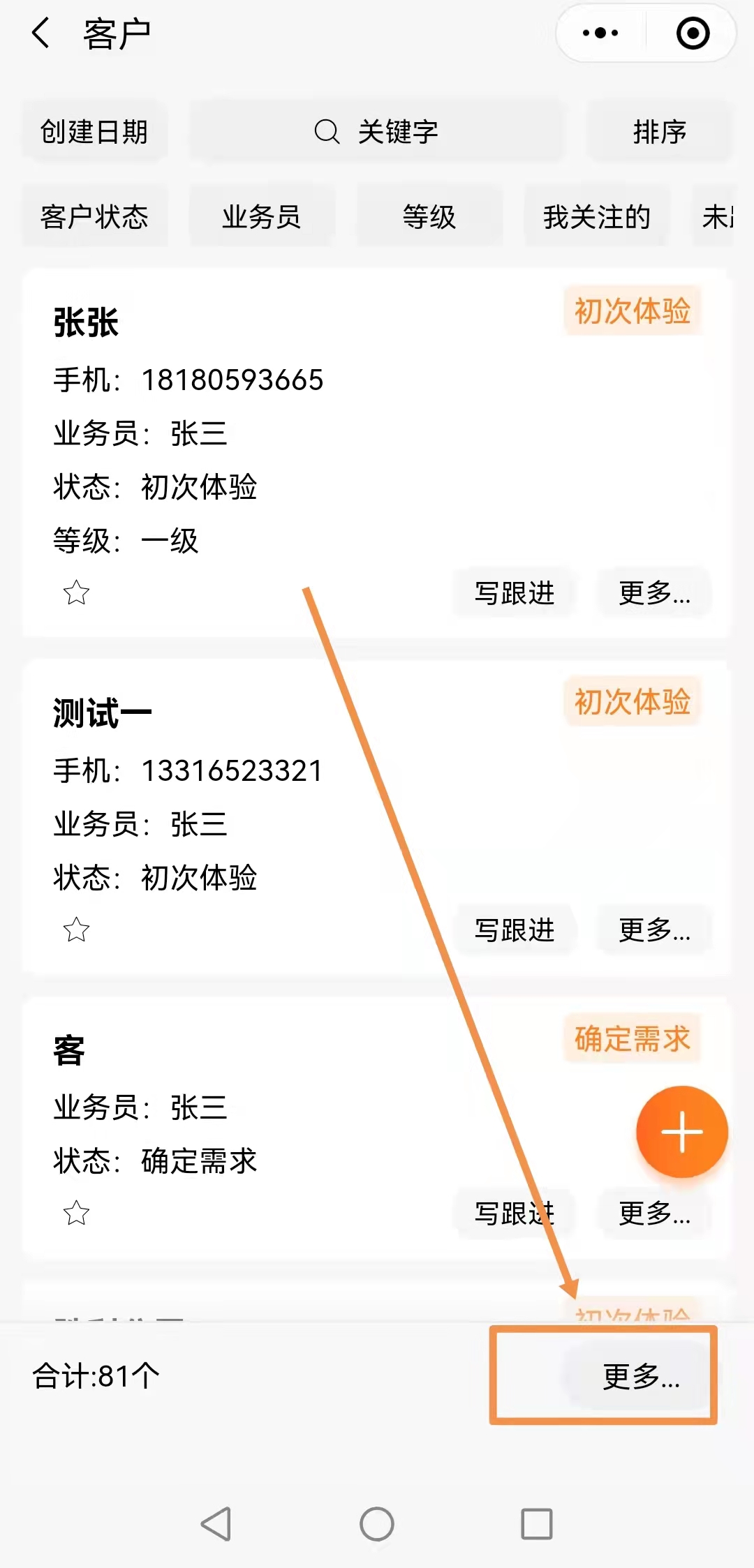Open the mini program three-dot menu

coord(600,33)
